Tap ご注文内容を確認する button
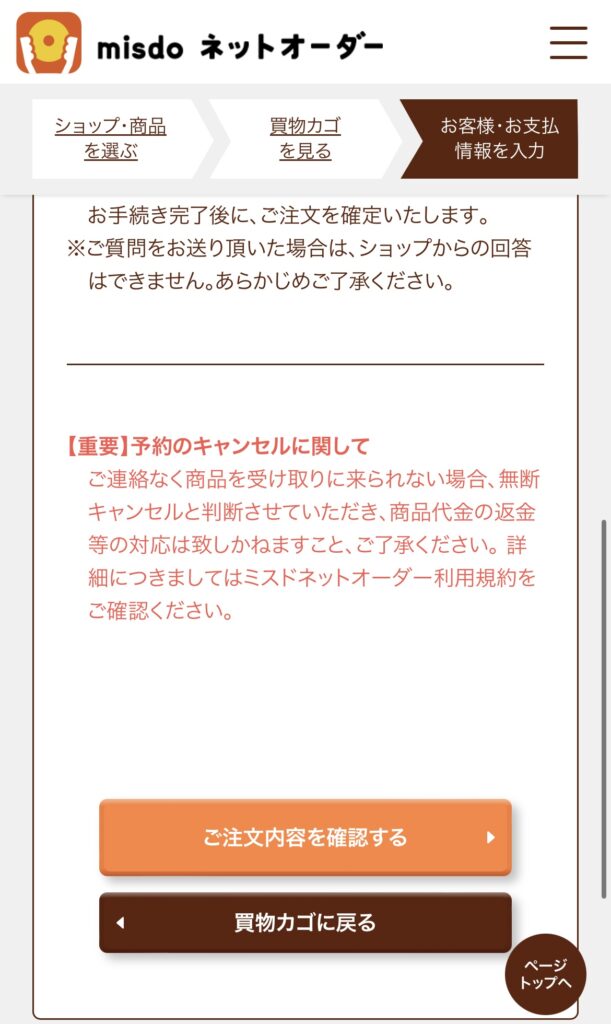 (x=305, y=837)
